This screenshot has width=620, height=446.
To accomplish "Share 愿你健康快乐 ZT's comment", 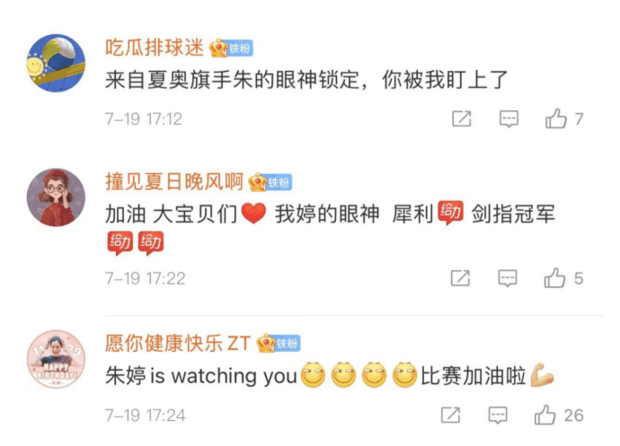I will [451, 414].
